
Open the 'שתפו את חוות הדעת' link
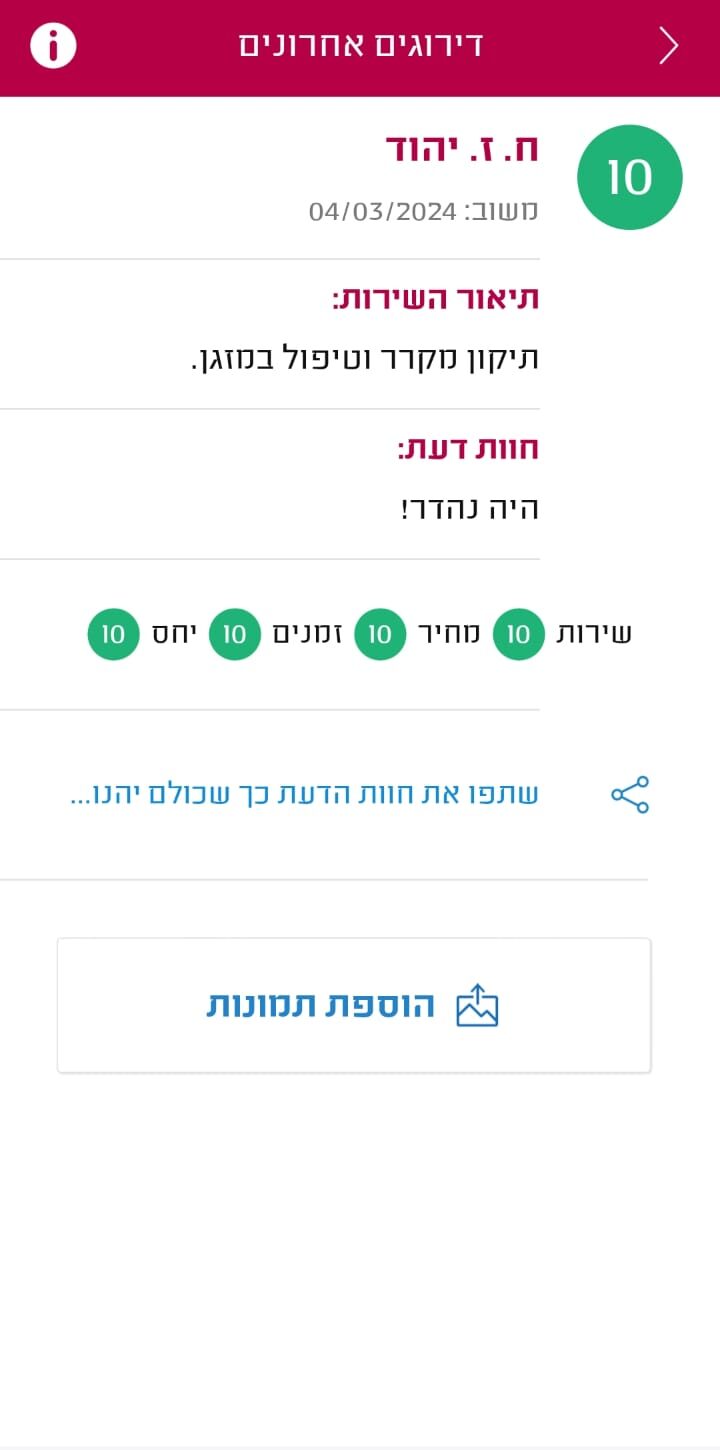[304, 795]
